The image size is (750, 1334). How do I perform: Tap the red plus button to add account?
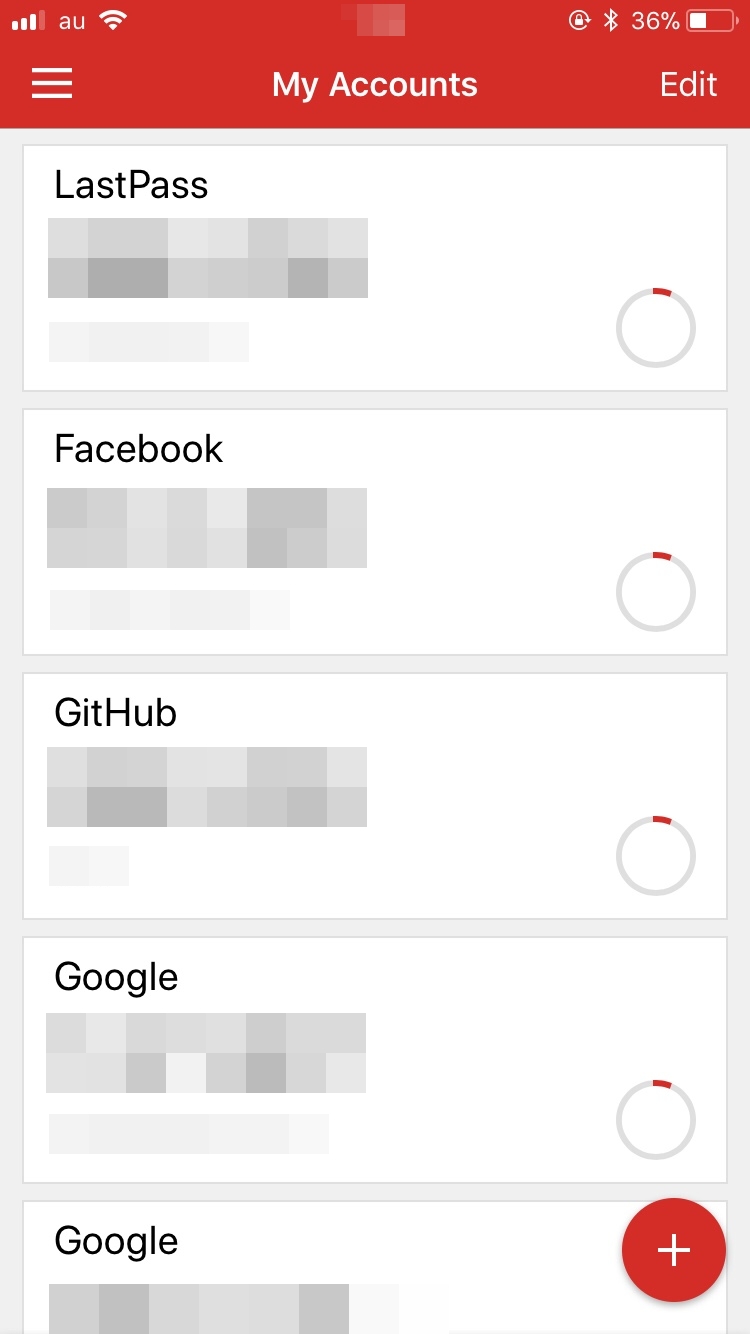point(673,1250)
